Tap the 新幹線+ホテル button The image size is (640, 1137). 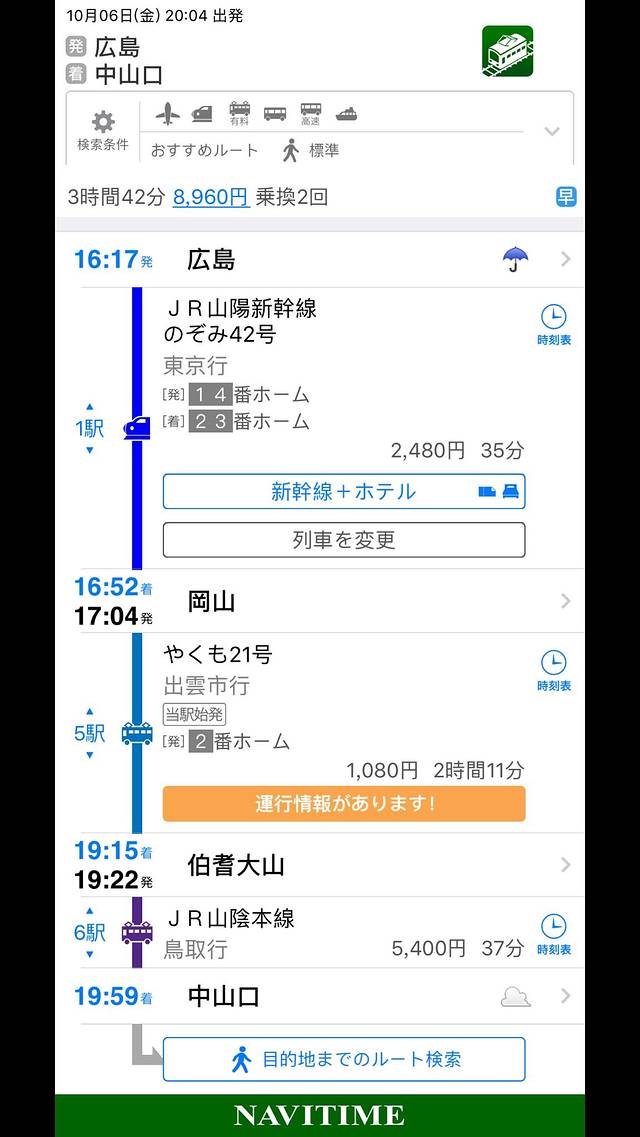coord(343,492)
